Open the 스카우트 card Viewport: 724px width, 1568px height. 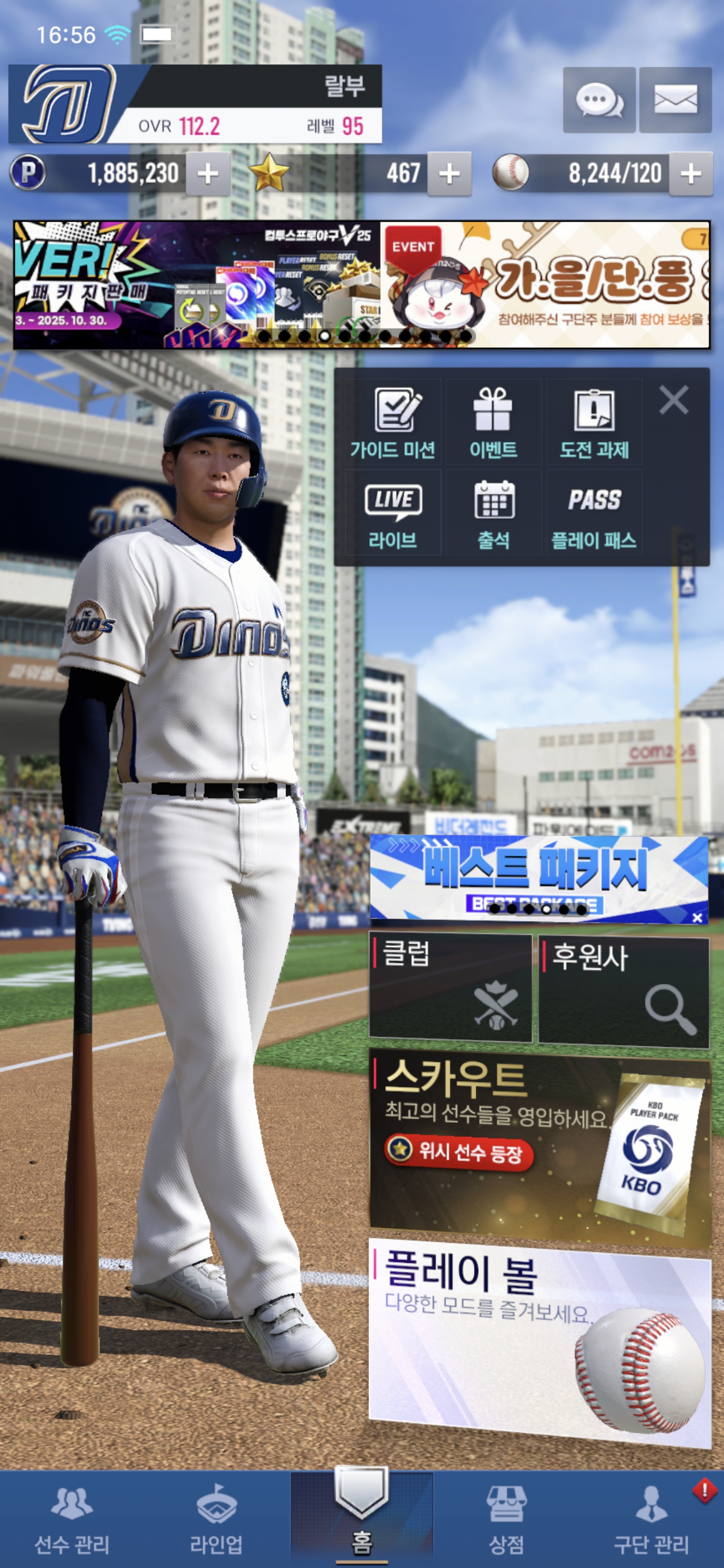539,1147
